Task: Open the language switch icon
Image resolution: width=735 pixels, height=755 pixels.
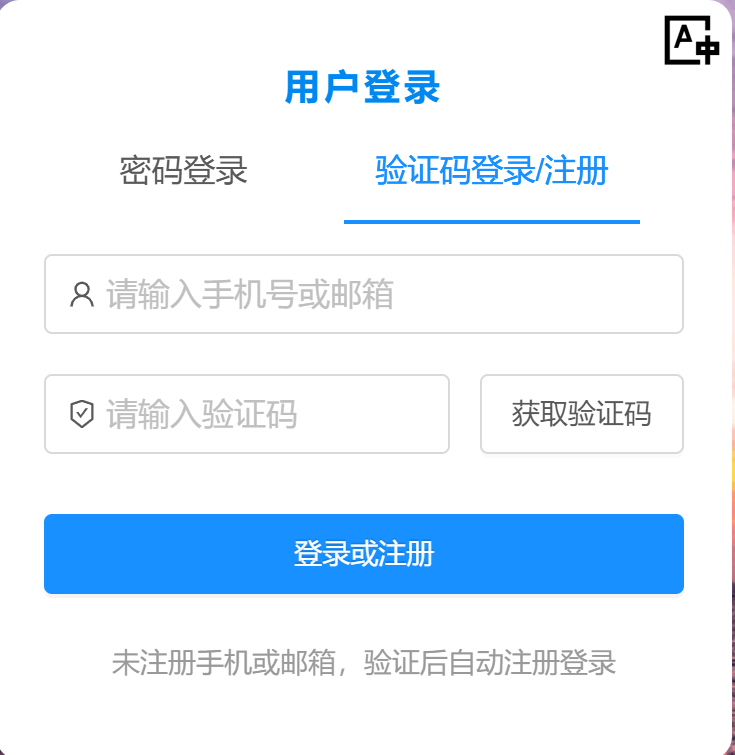Action: [x=691, y=41]
